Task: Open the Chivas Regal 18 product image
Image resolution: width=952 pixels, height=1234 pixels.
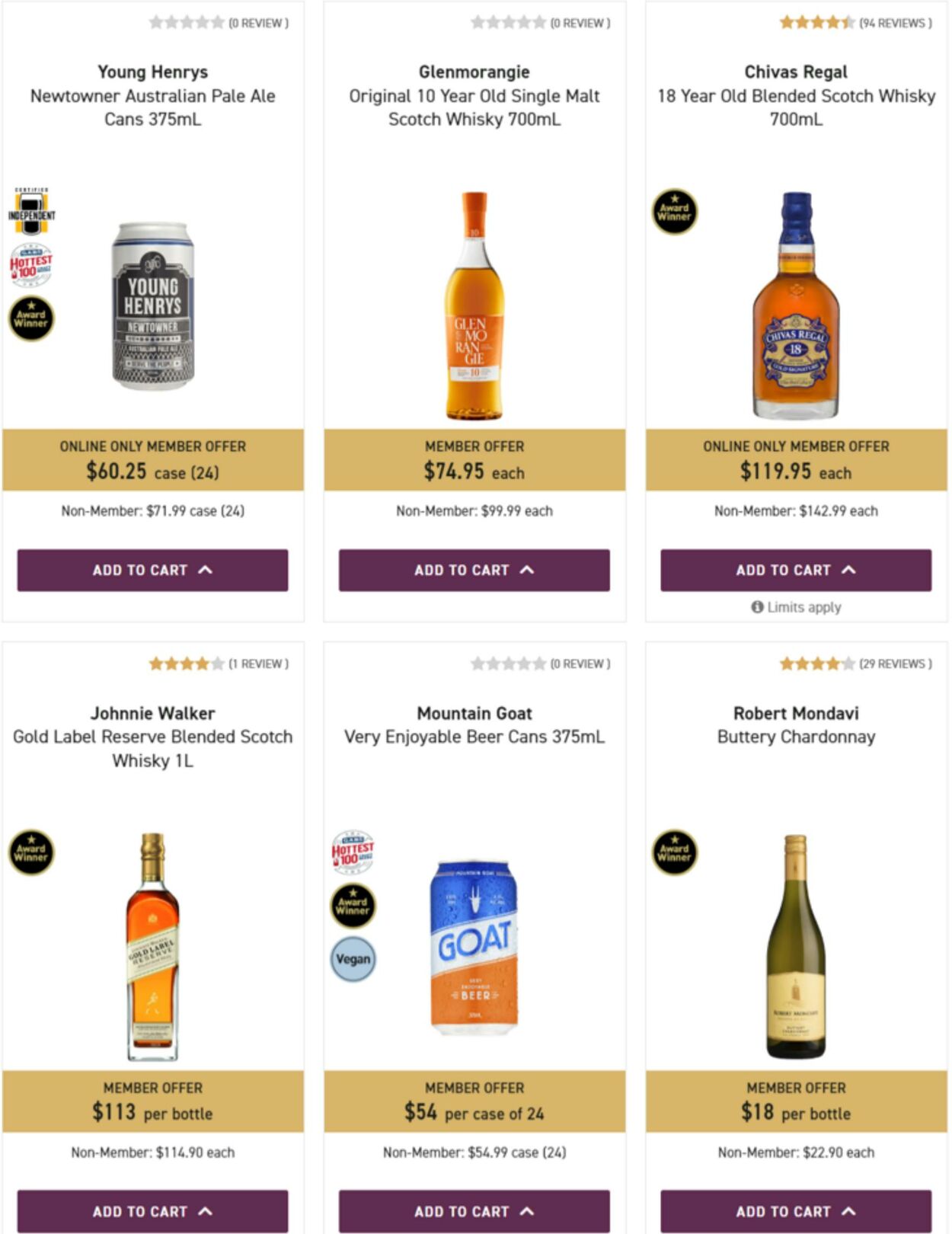Action: (x=796, y=306)
